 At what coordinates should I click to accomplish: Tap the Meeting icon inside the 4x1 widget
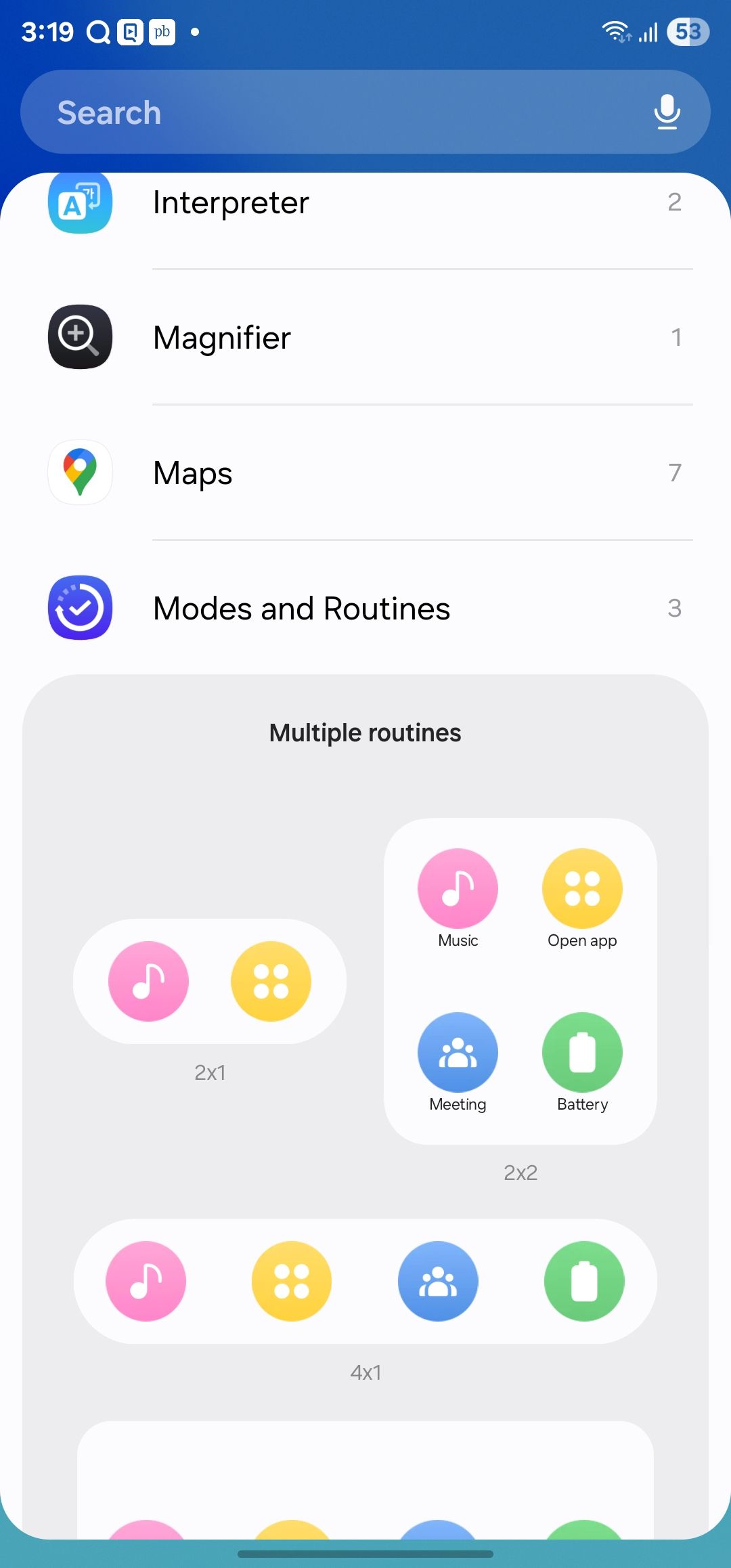click(x=438, y=1281)
